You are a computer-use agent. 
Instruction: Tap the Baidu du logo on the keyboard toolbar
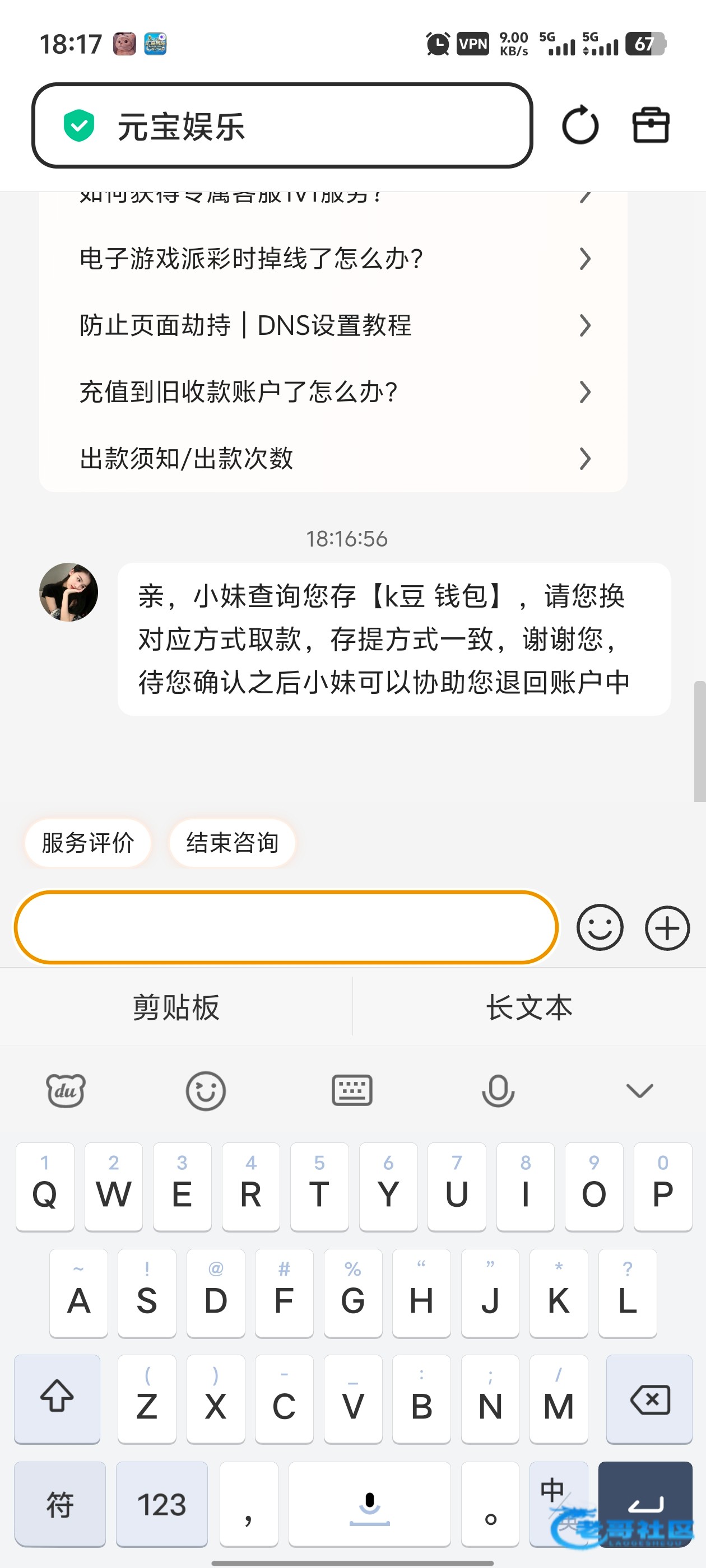pyautogui.click(x=66, y=1090)
